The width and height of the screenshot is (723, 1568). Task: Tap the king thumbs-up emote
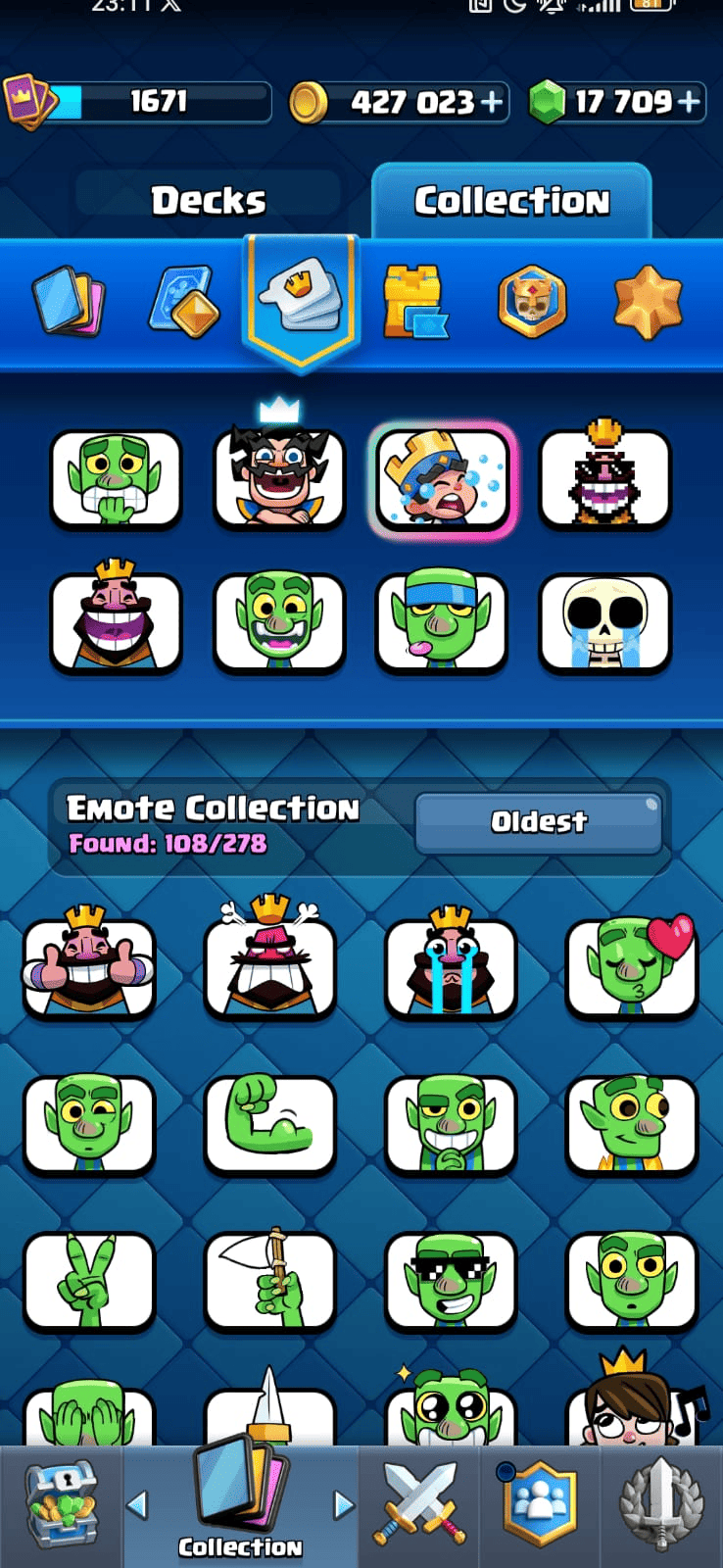click(89, 965)
